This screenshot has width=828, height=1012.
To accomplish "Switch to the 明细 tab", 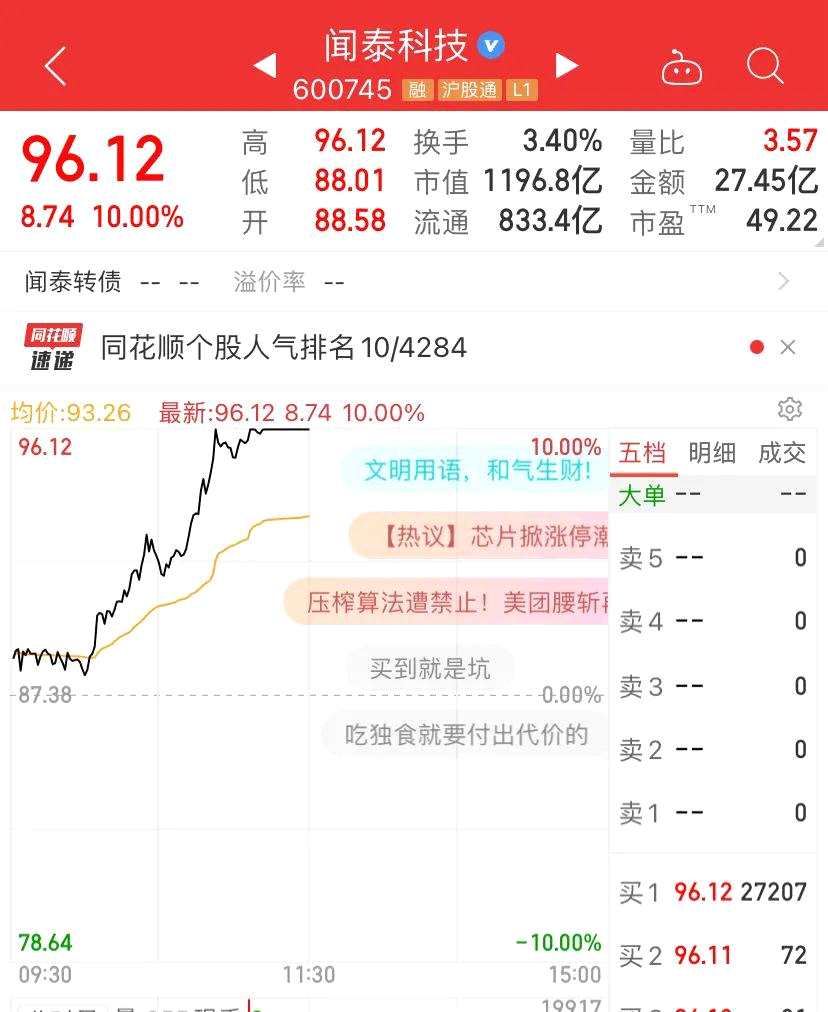I will (x=712, y=453).
